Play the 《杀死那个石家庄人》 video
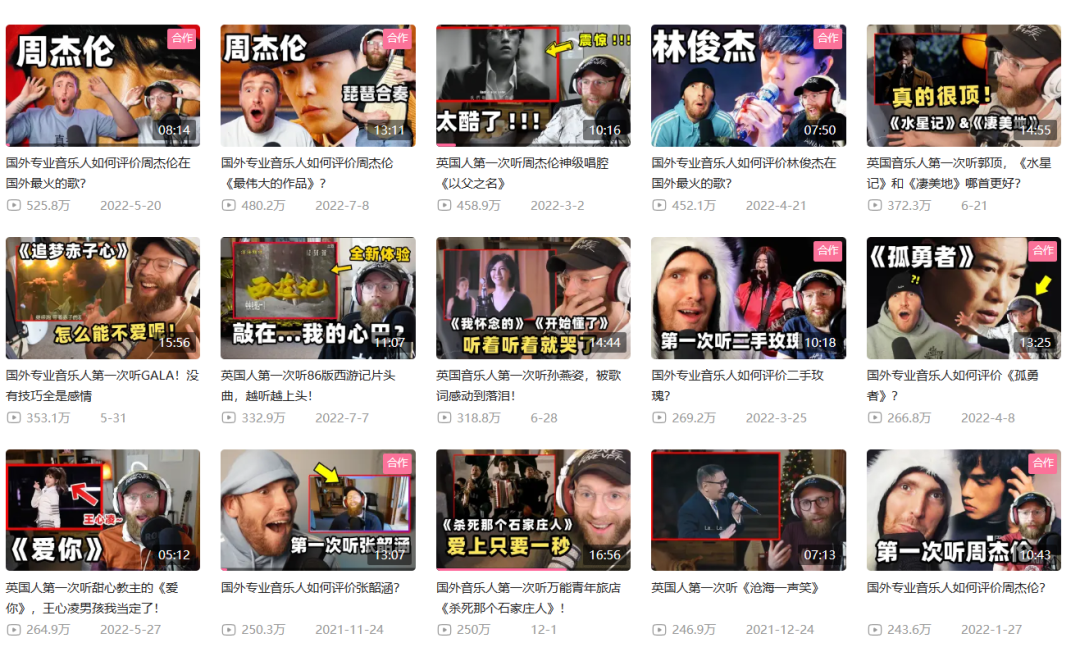Image resolution: width=1080 pixels, height=652 pixels. click(x=533, y=510)
